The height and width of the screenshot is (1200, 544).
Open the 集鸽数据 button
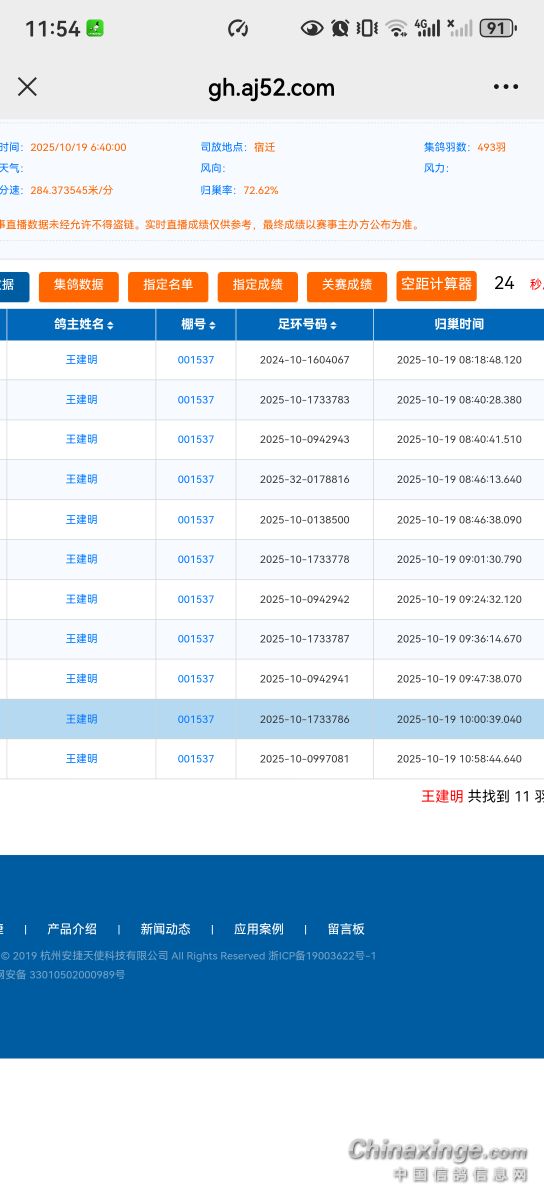coord(79,286)
